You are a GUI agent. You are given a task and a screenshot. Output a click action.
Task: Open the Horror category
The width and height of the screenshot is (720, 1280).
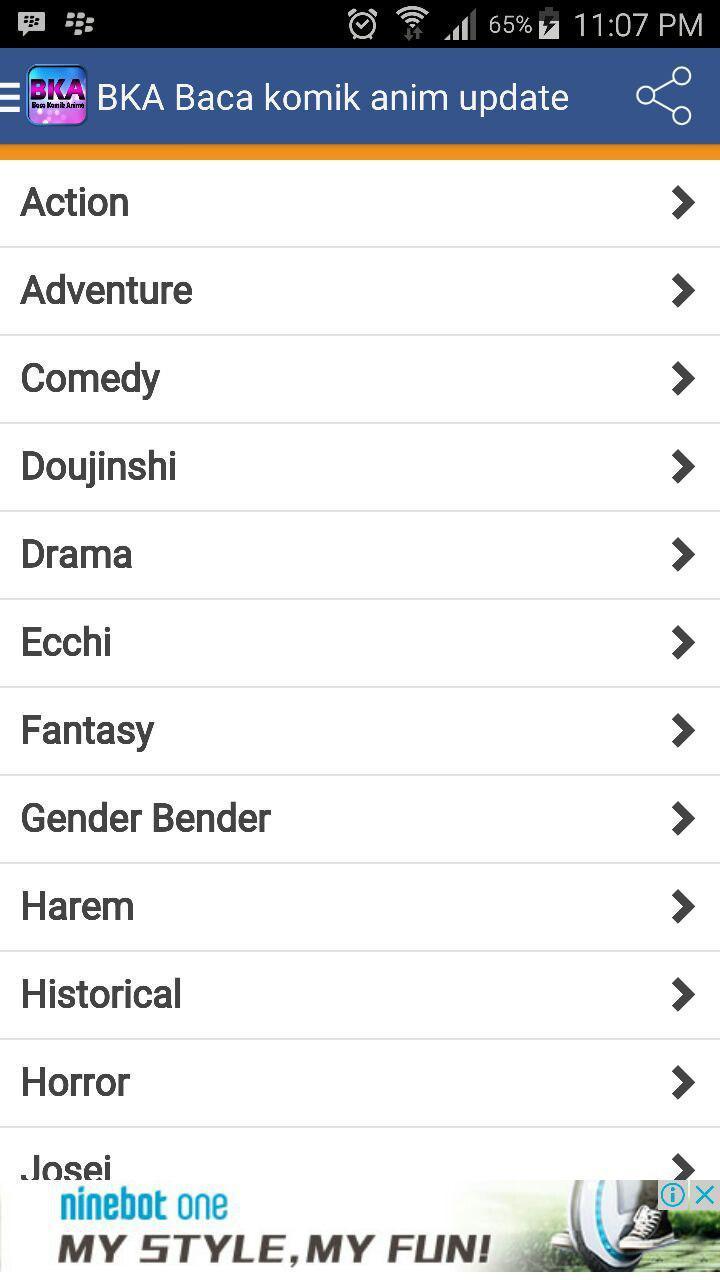360,1083
